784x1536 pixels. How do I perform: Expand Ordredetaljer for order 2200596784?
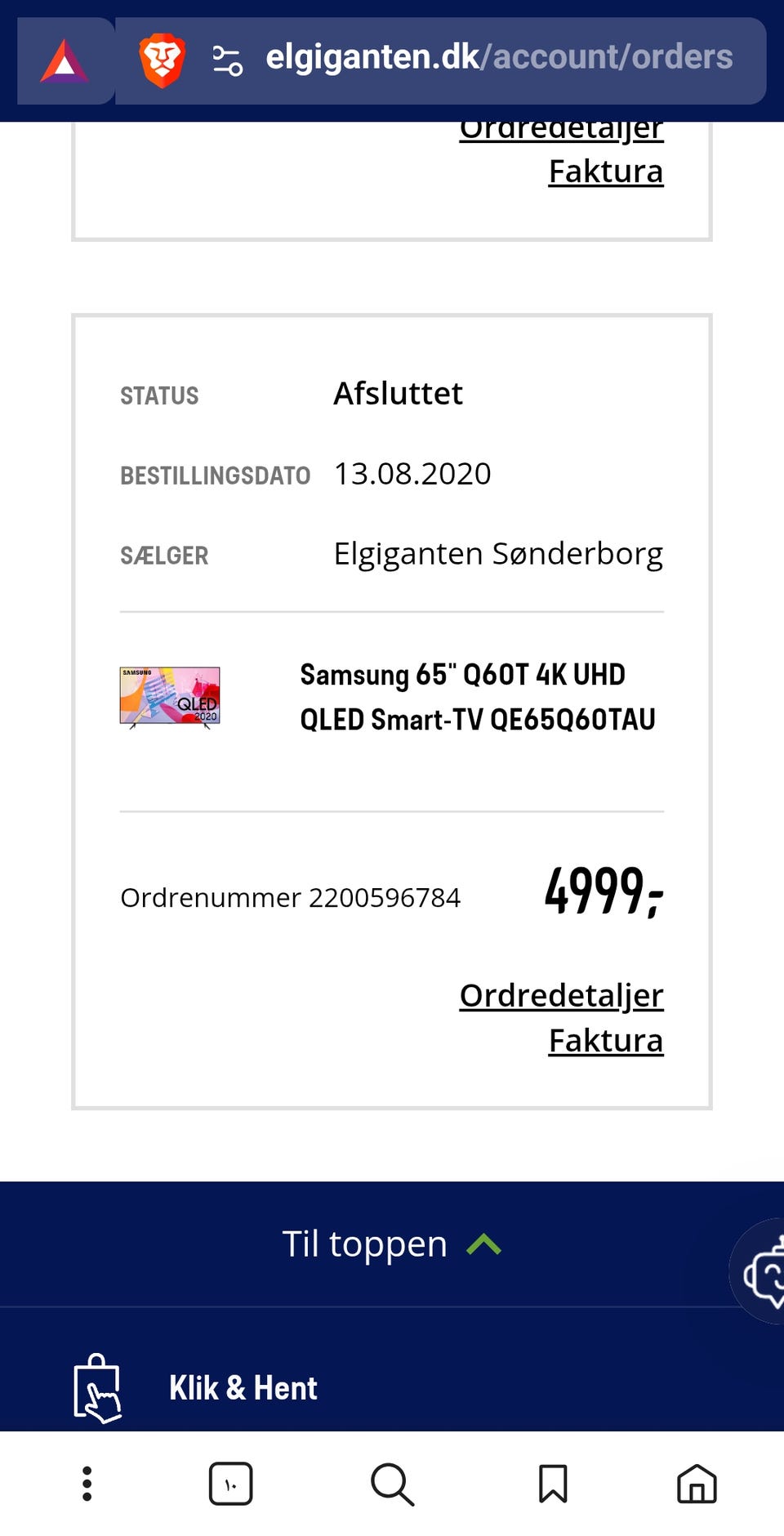point(561,996)
